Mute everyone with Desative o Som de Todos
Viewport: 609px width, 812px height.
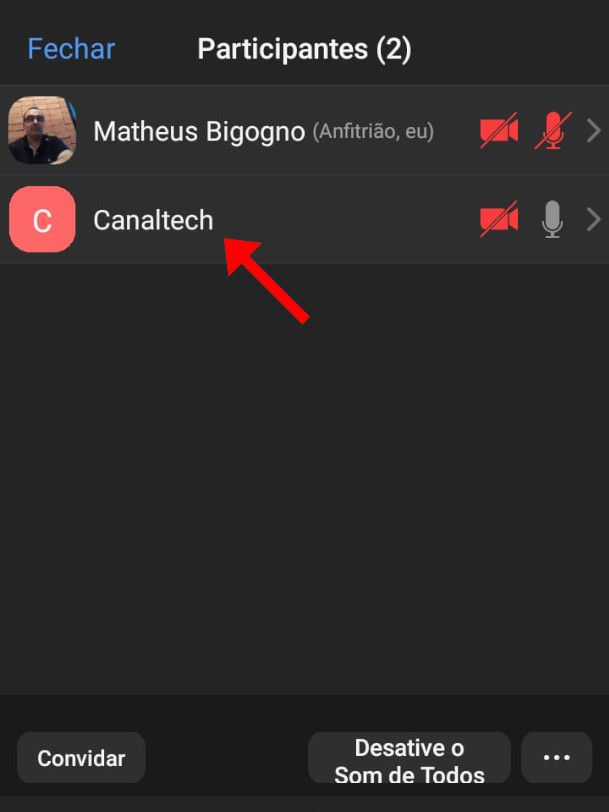(x=409, y=760)
